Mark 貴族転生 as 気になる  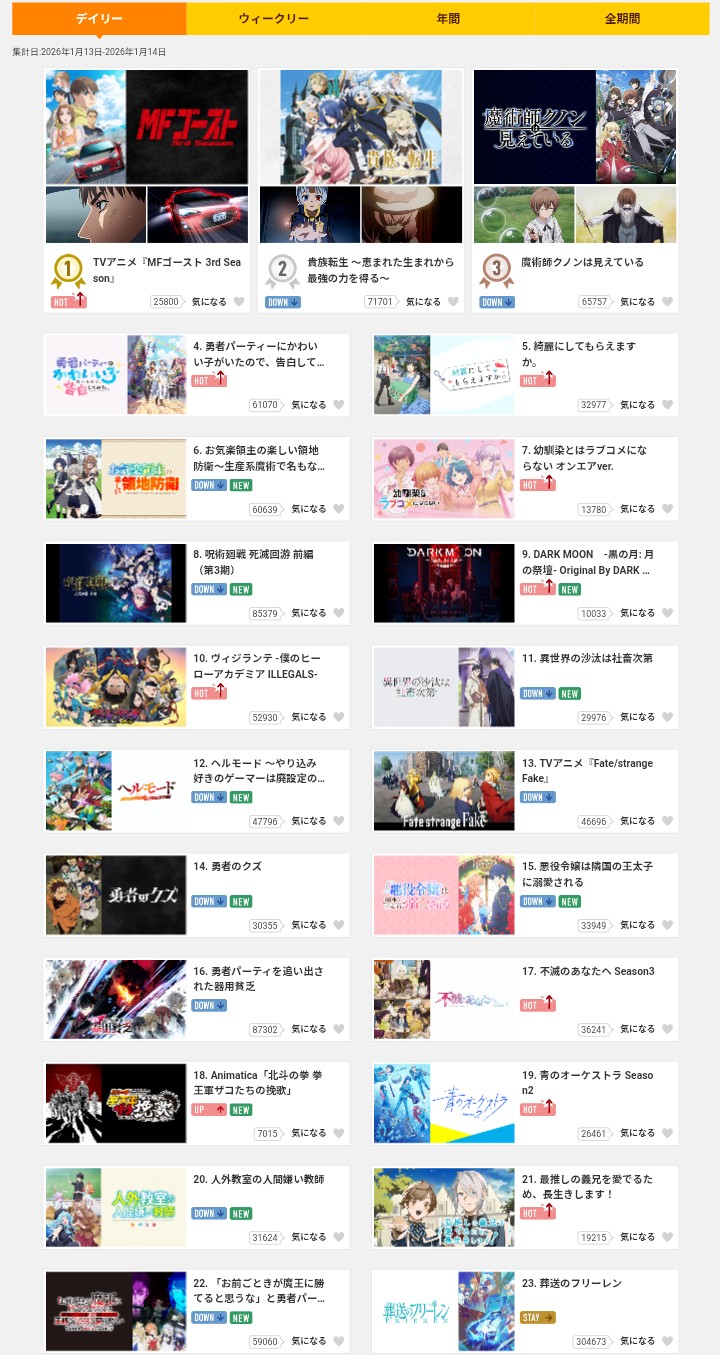click(453, 302)
